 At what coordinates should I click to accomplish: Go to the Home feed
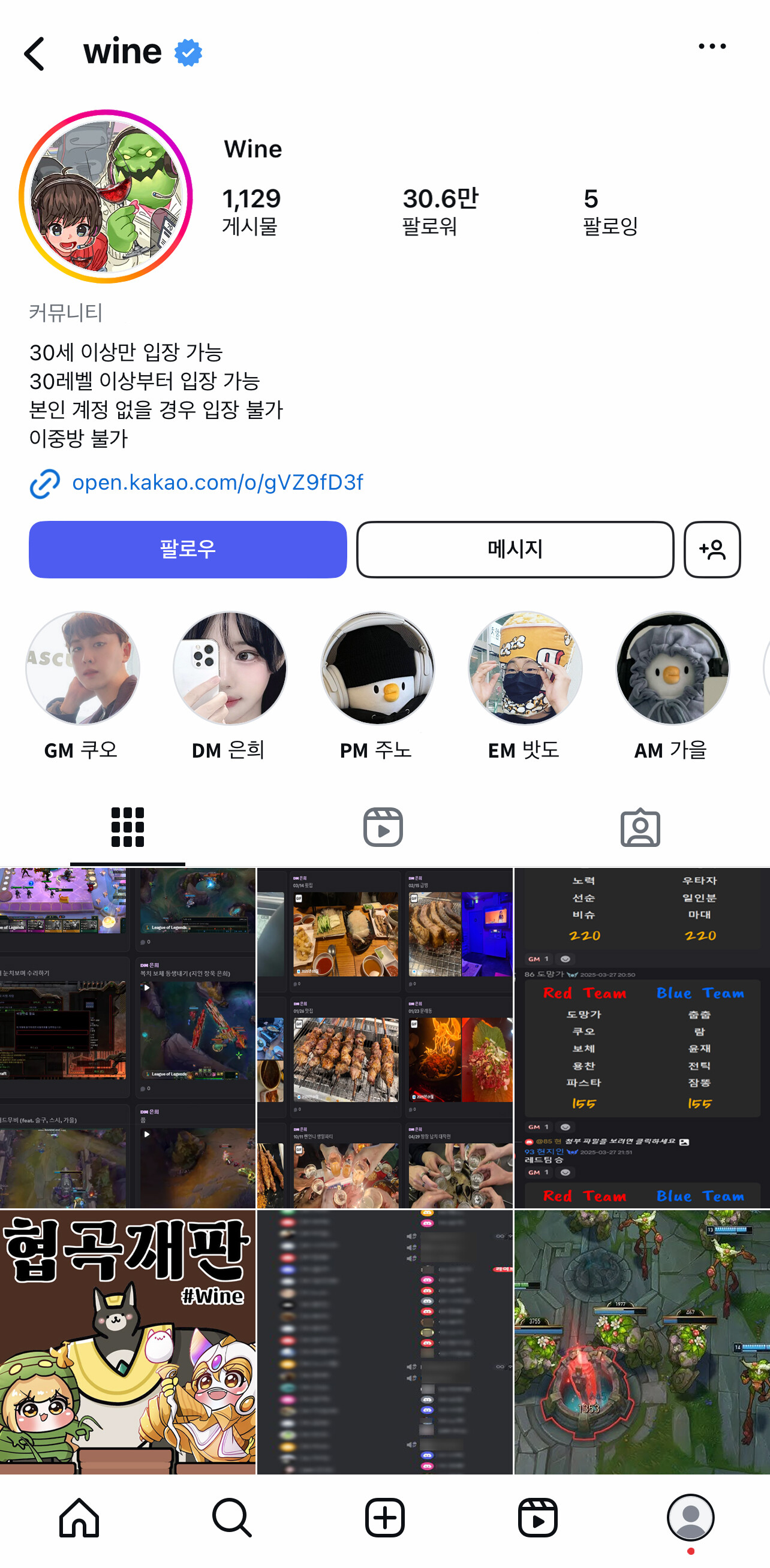79,1518
